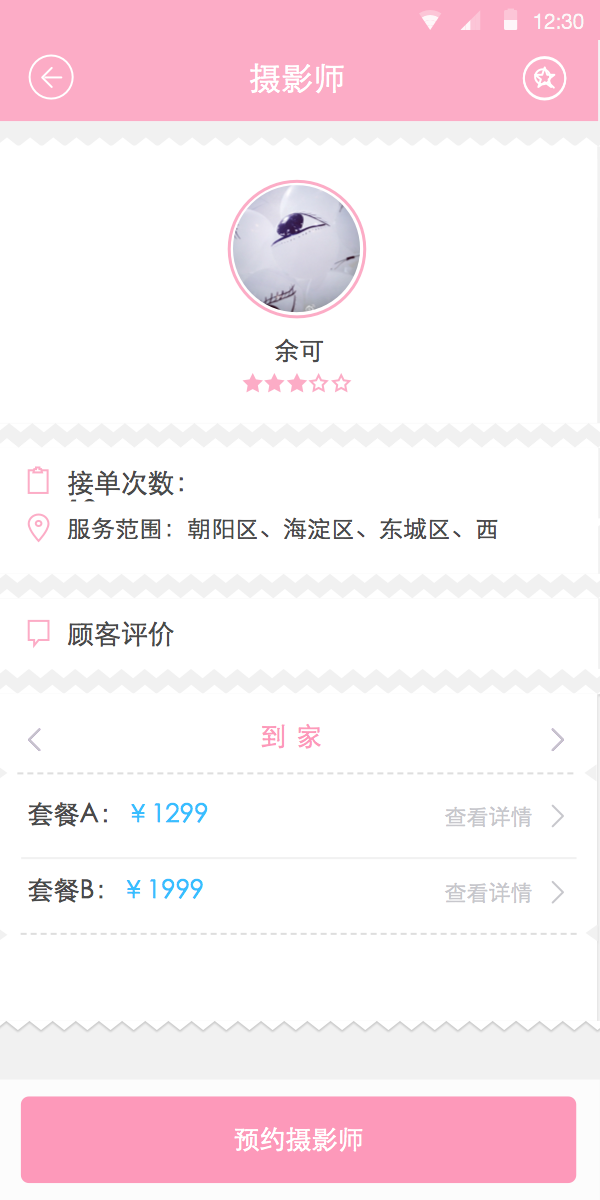Open photographer 余可's avatar

point(297,247)
